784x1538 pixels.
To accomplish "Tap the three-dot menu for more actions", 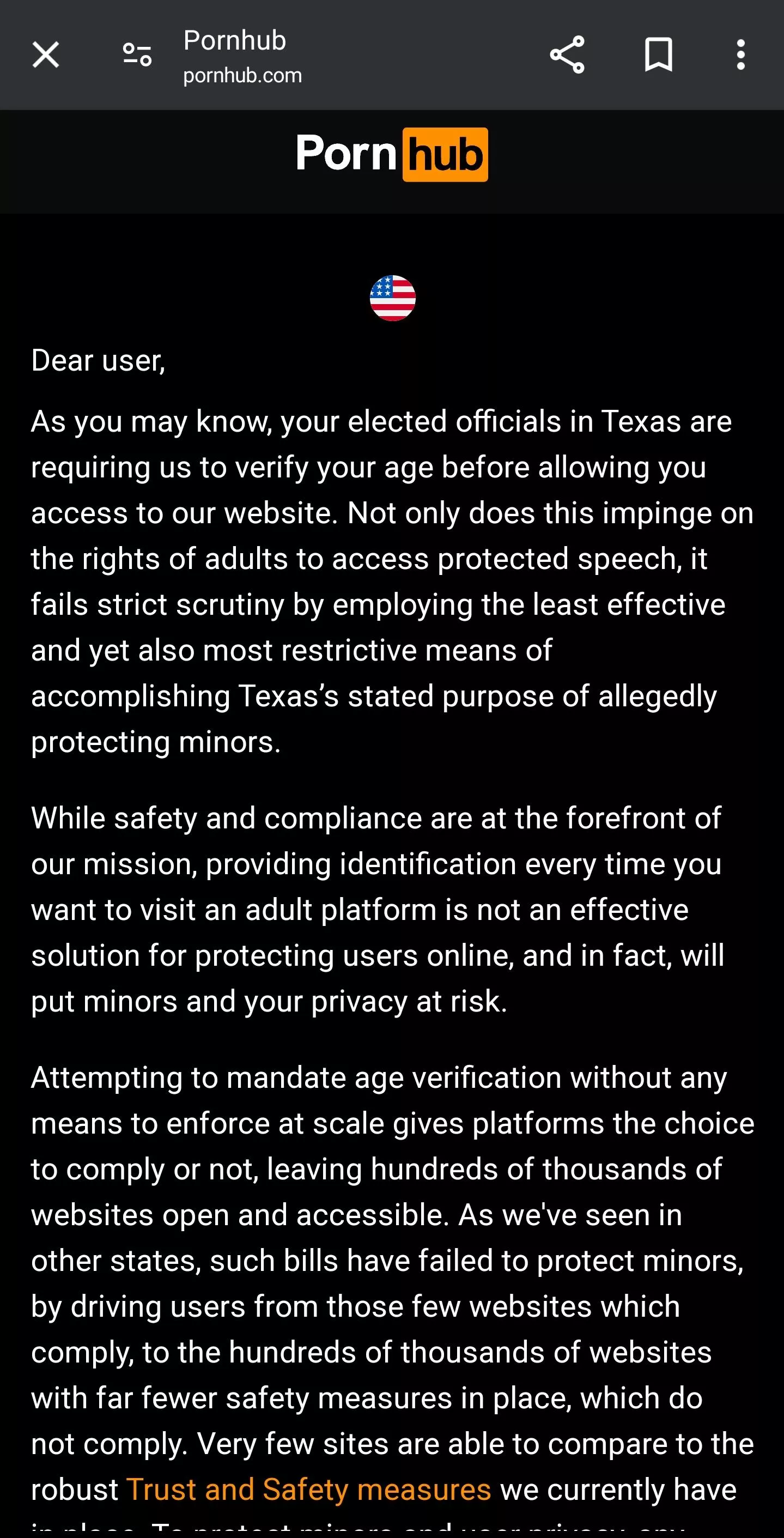I will pyautogui.click(x=740, y=55).
